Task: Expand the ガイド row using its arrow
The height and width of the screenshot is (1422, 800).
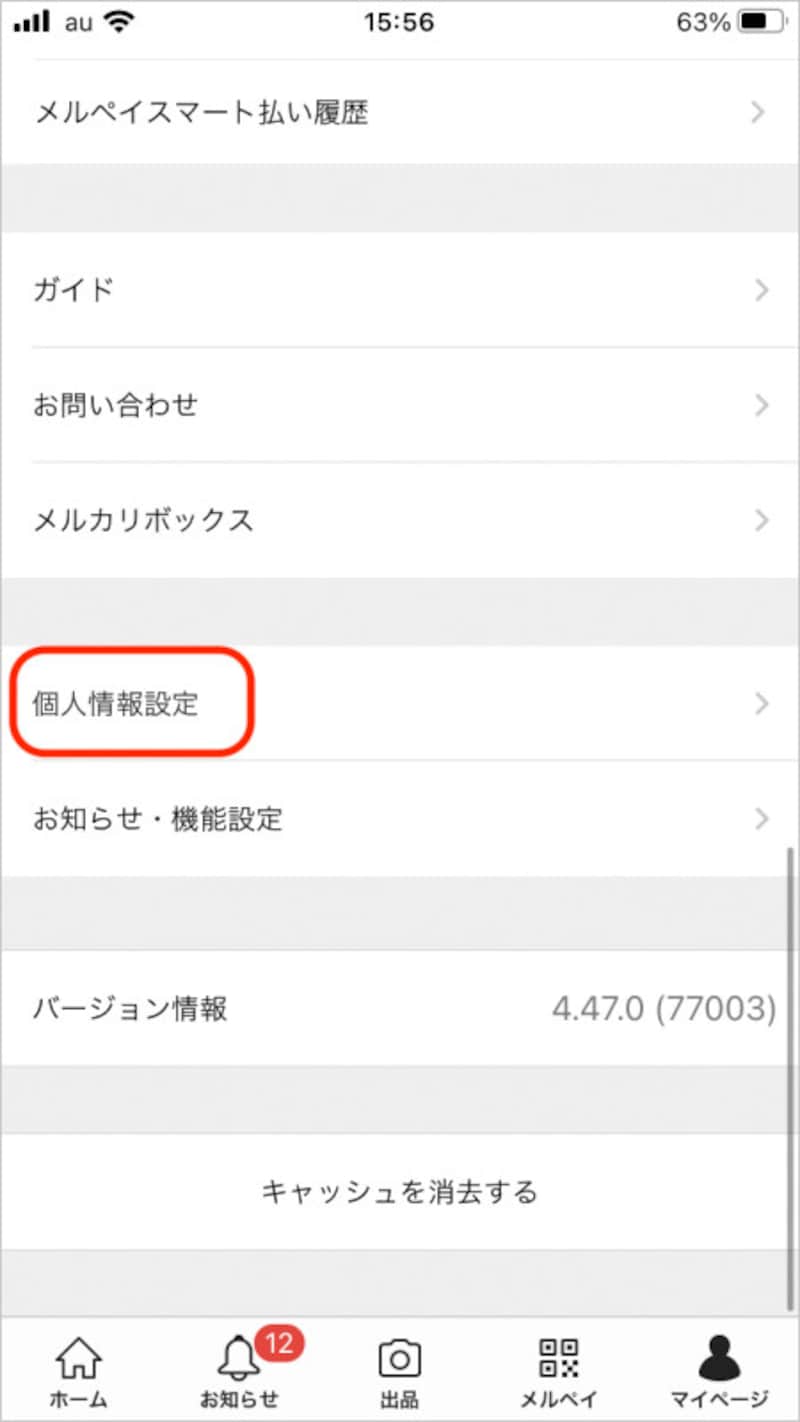Action: click(760, 290)
